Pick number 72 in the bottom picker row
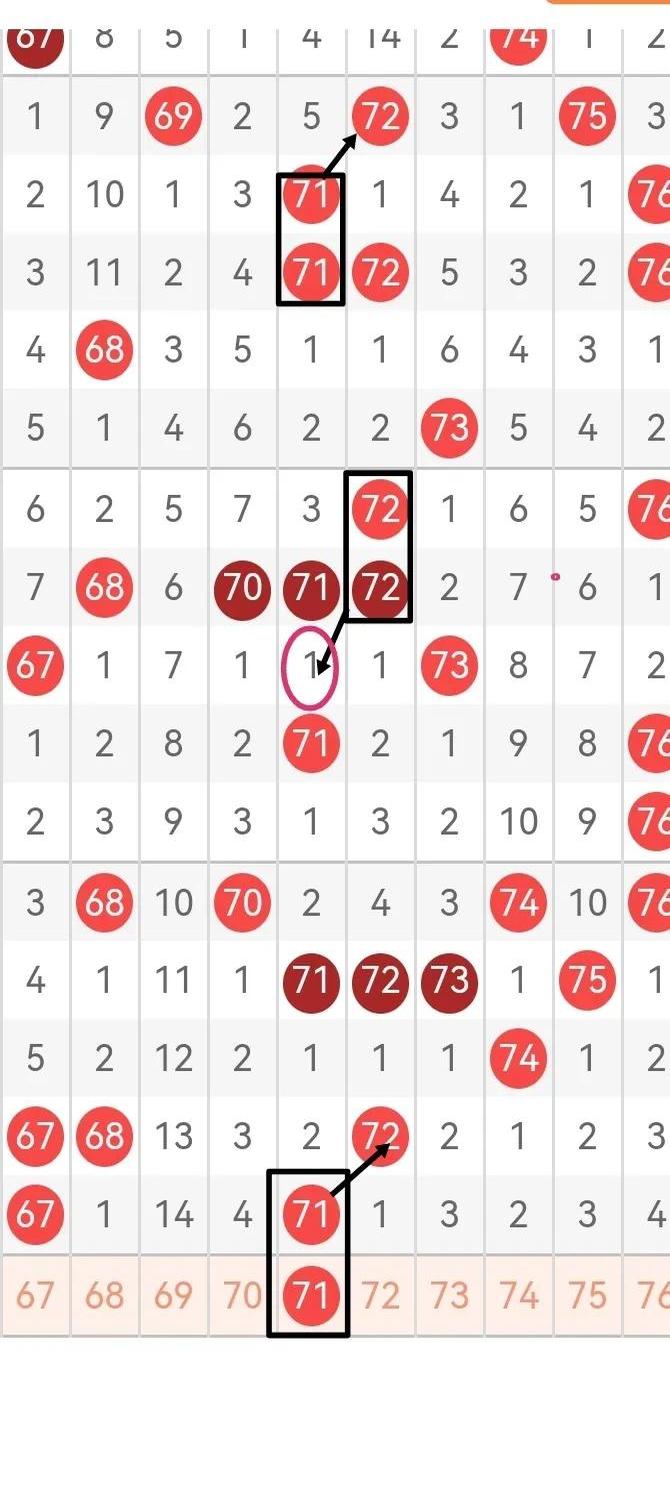The height and width of the screenshot is (1493, 670). [380, 1295]
